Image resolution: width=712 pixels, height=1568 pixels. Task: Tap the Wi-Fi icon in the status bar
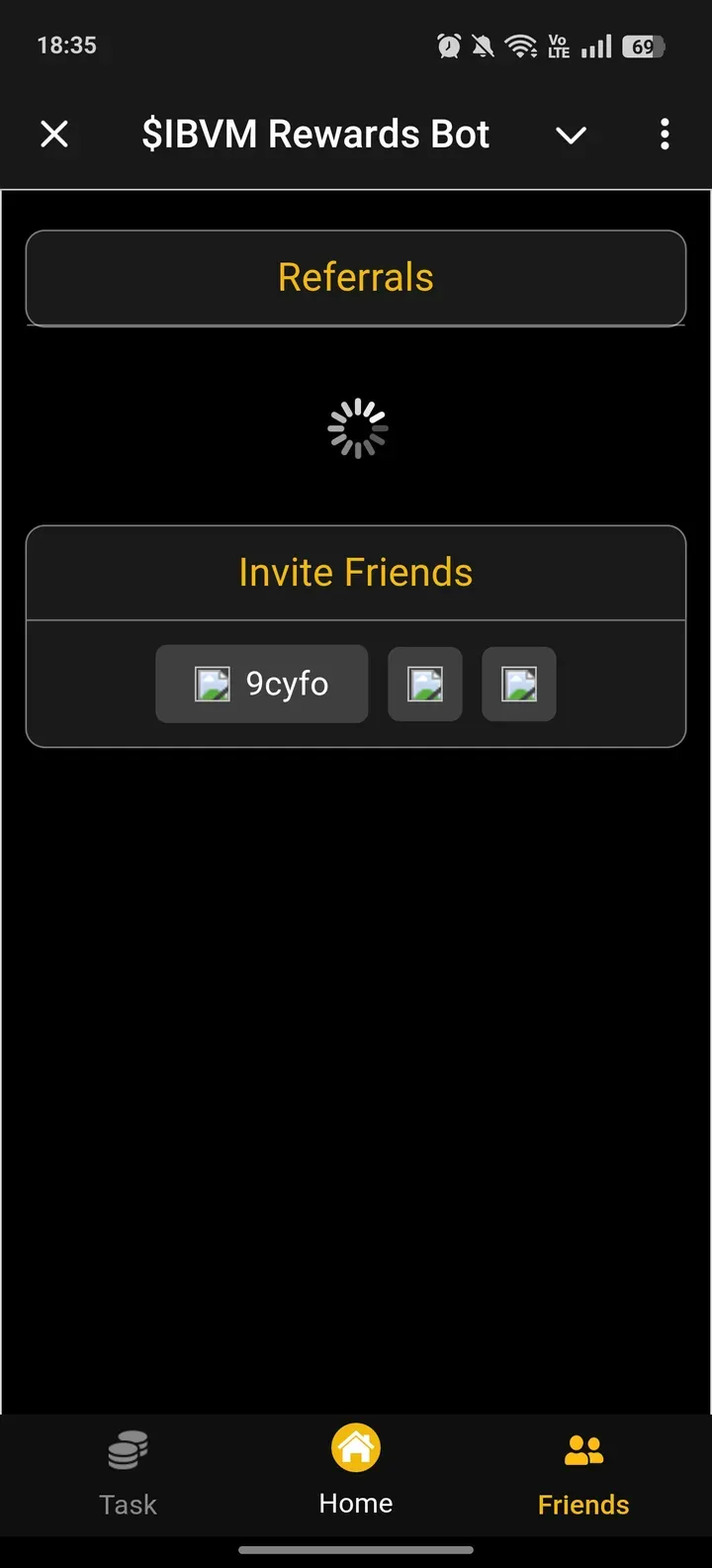coord(521,45)
